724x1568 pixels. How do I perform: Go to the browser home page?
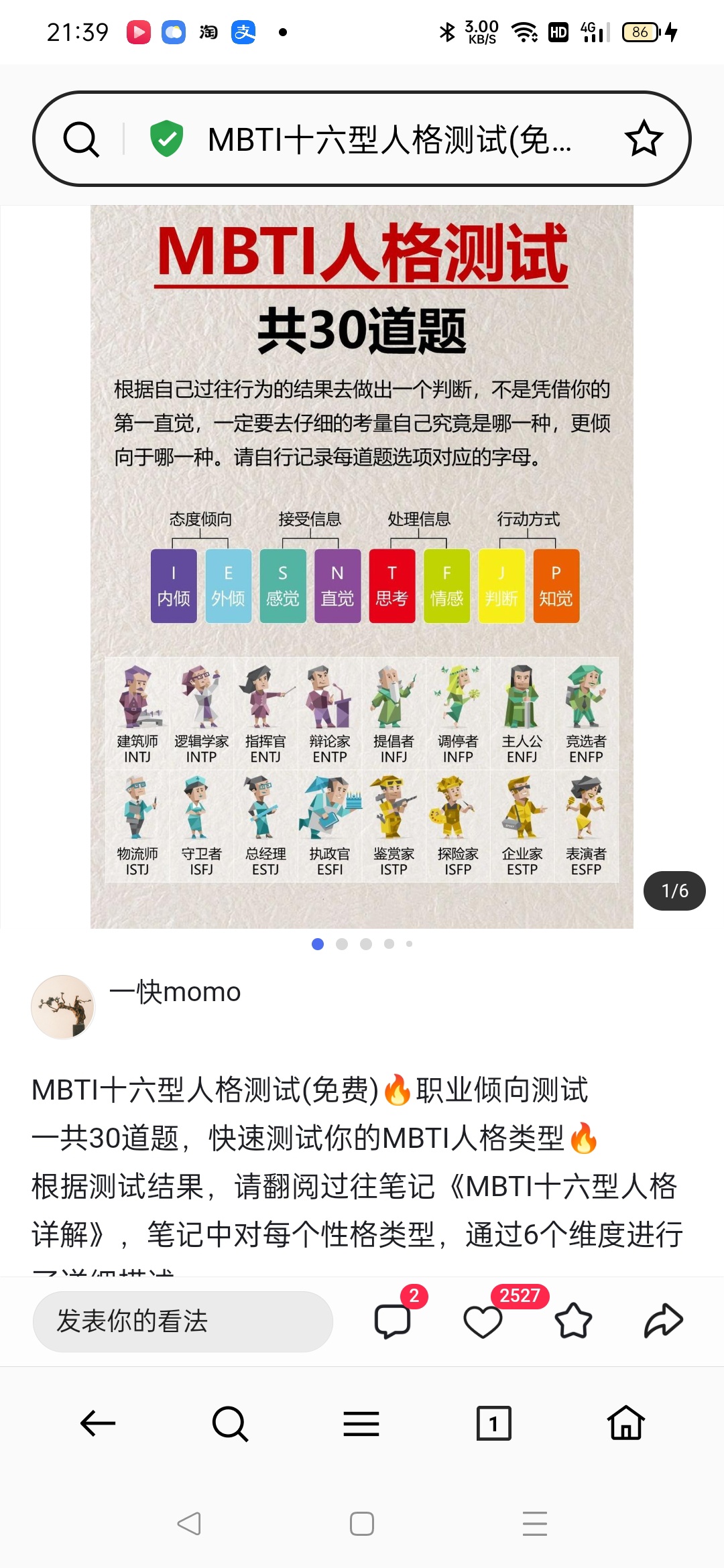coord(626,1423)
